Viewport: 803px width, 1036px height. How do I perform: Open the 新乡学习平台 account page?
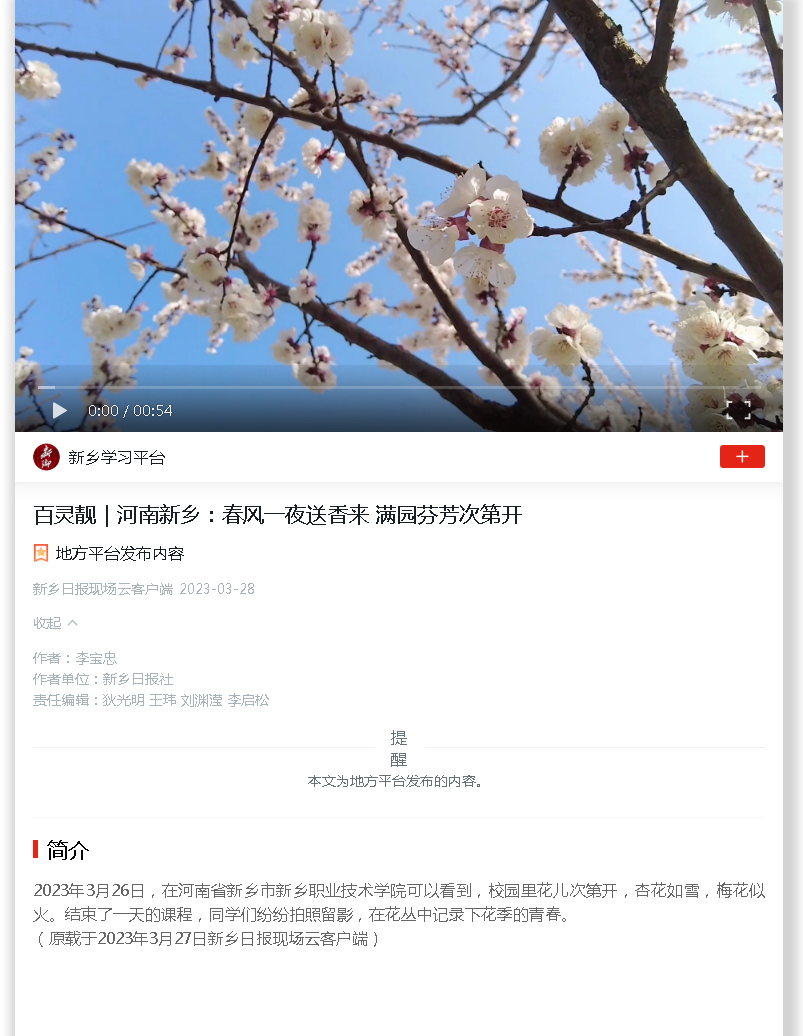(x=116, y=458)
